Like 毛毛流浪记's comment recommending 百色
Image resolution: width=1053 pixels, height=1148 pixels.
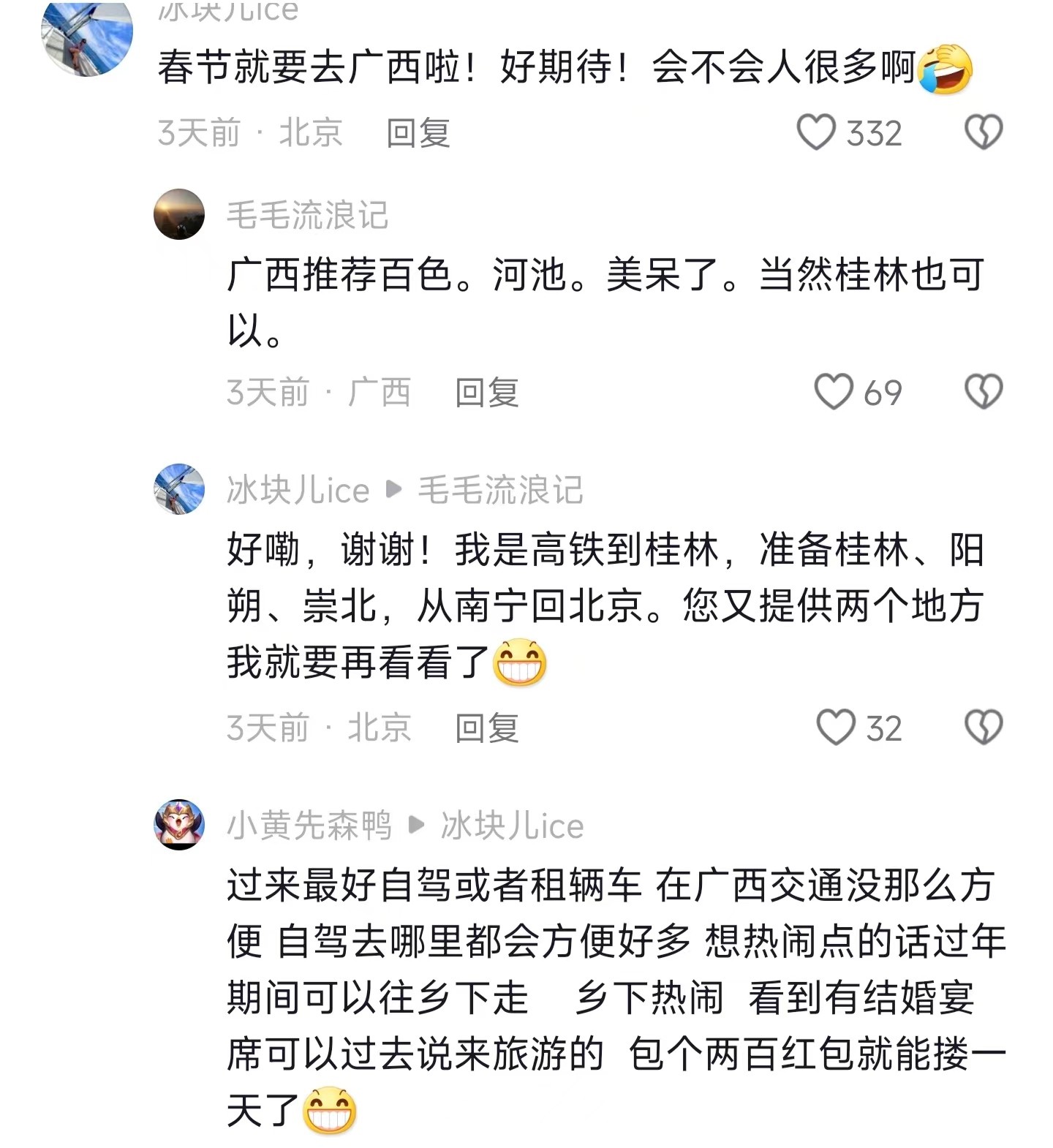click(834, 392)
